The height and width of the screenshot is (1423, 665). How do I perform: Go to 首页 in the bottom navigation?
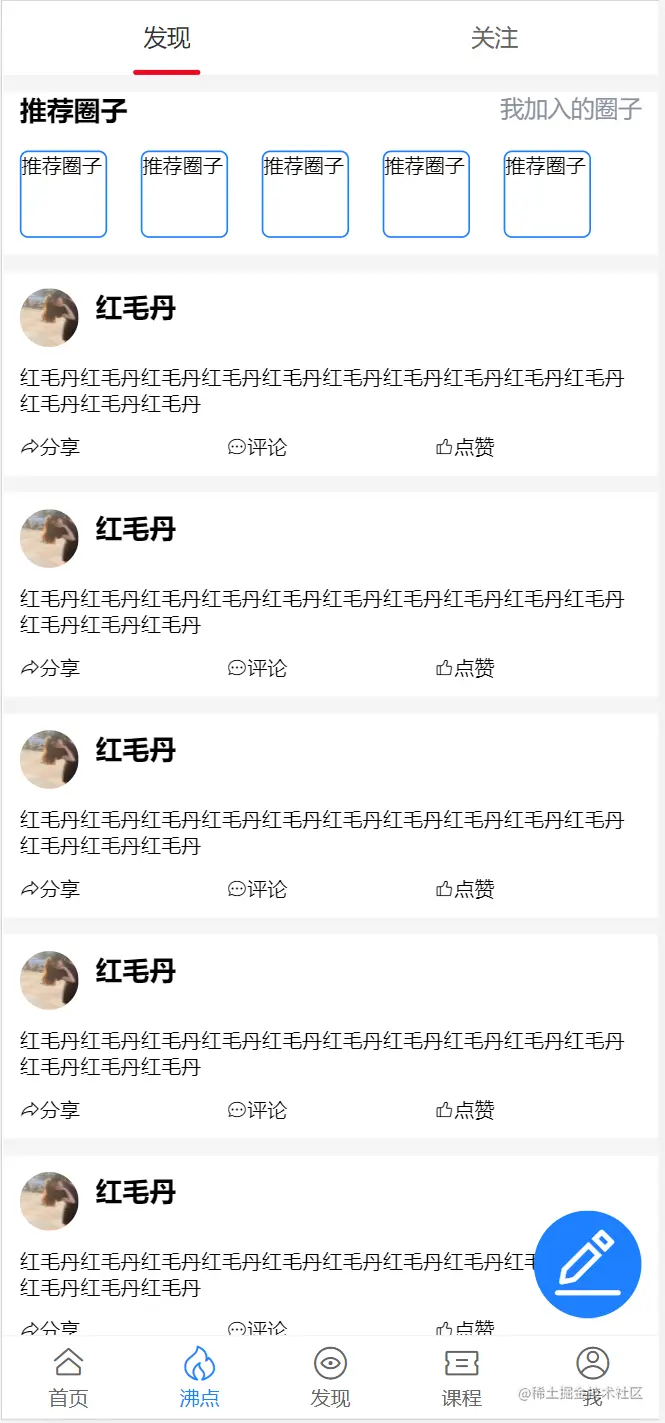pyautogui.click(x=68, y=1377)
